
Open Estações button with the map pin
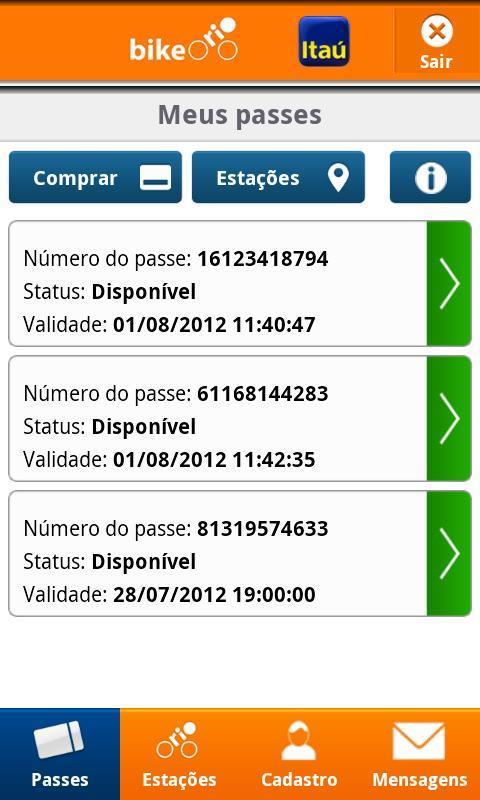coord(278,177)
